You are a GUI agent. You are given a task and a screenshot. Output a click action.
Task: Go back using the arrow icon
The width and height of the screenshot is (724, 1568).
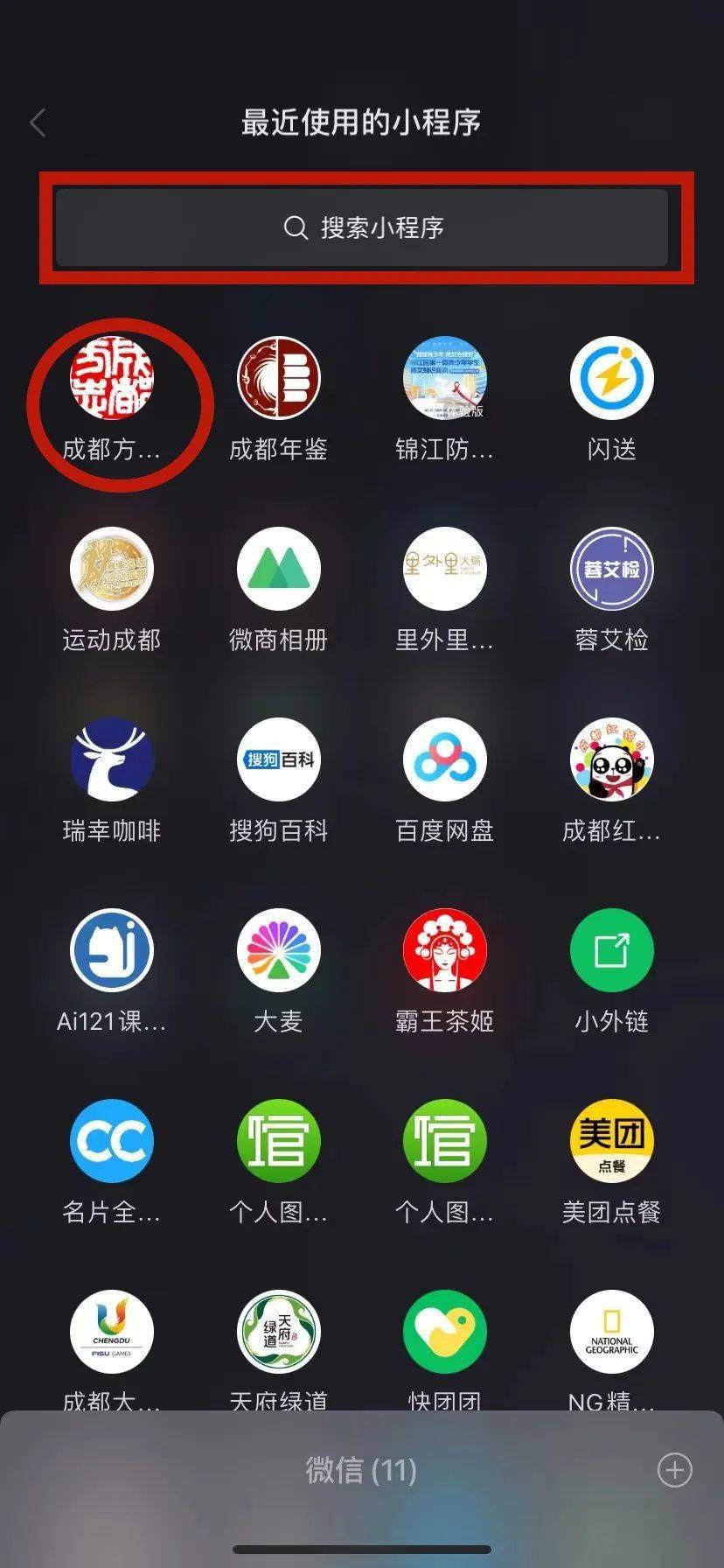tap(38, 122)
